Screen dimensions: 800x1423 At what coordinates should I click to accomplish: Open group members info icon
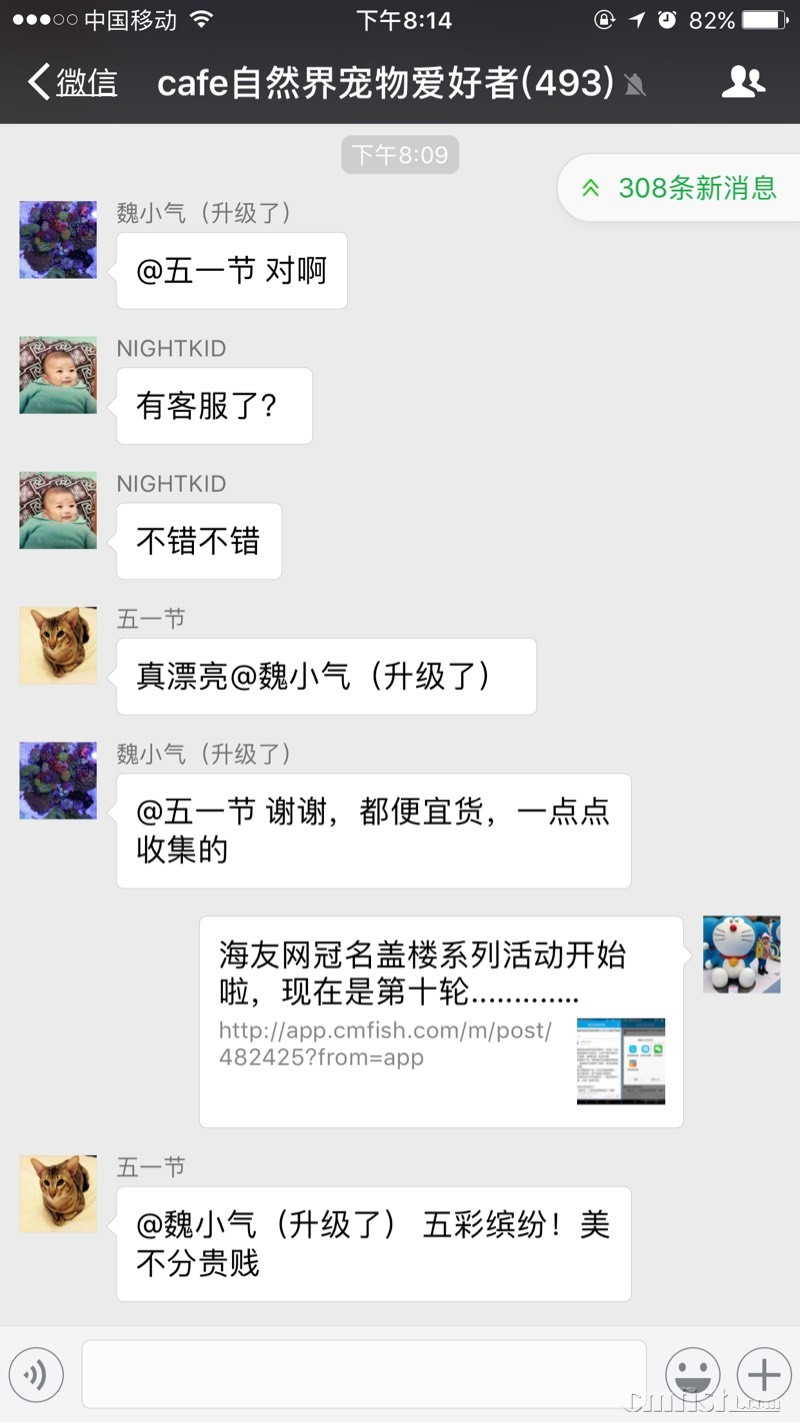point(742,83)
